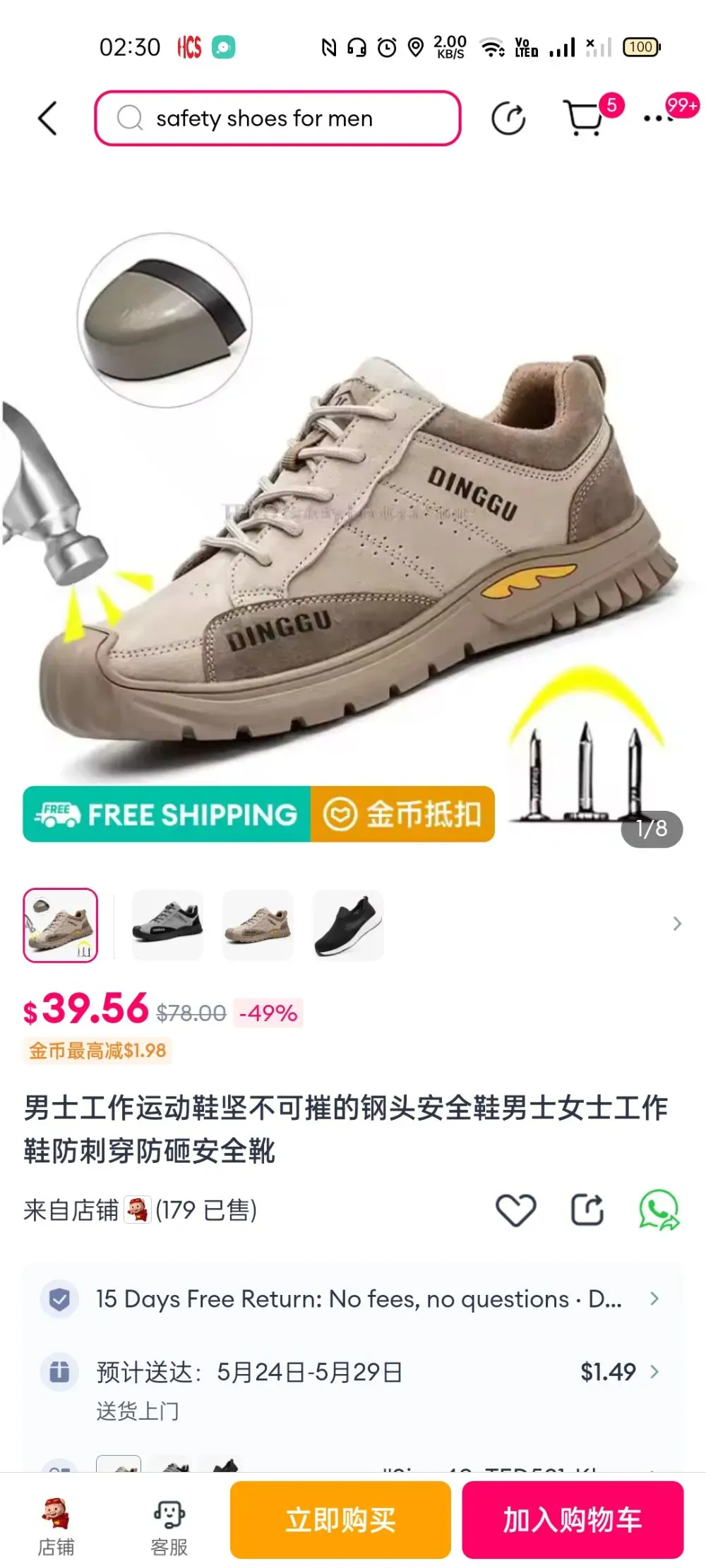The image size is (706, 1568).
Task: Open the search box with safety shoes query
Action: coord(277,118)
